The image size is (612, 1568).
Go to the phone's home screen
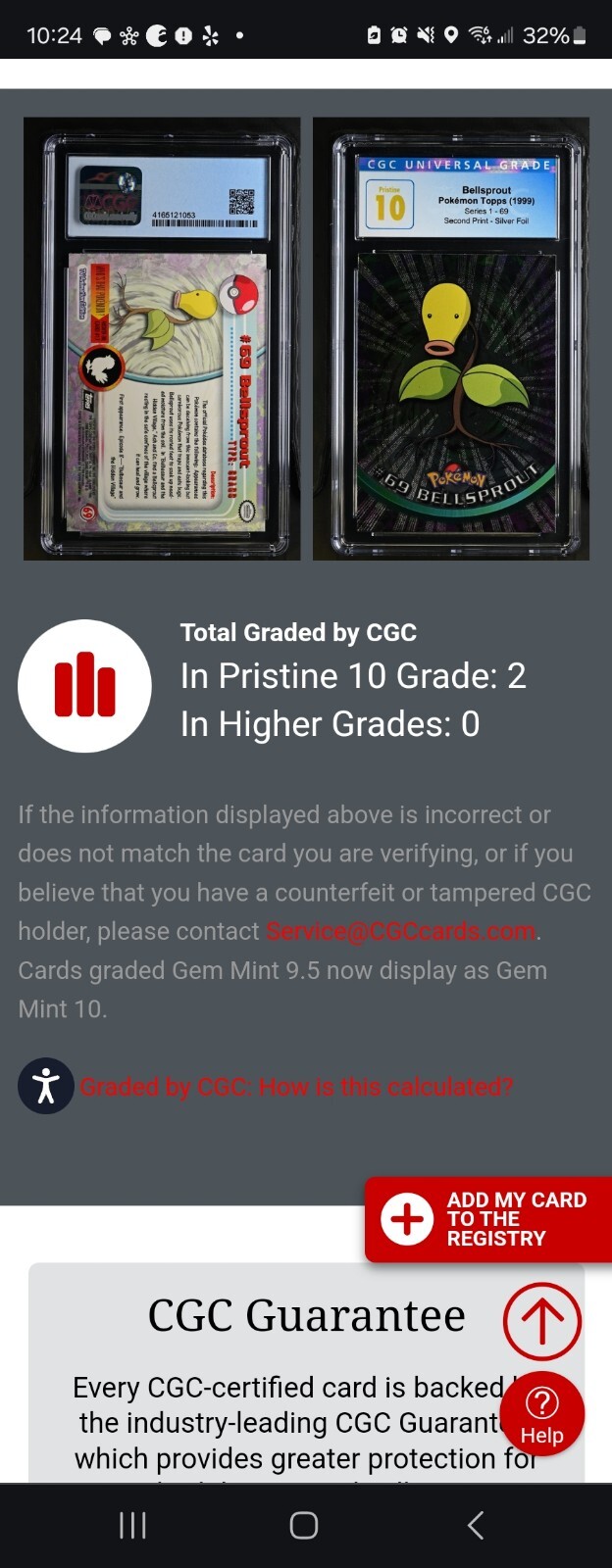(304, 1525)
